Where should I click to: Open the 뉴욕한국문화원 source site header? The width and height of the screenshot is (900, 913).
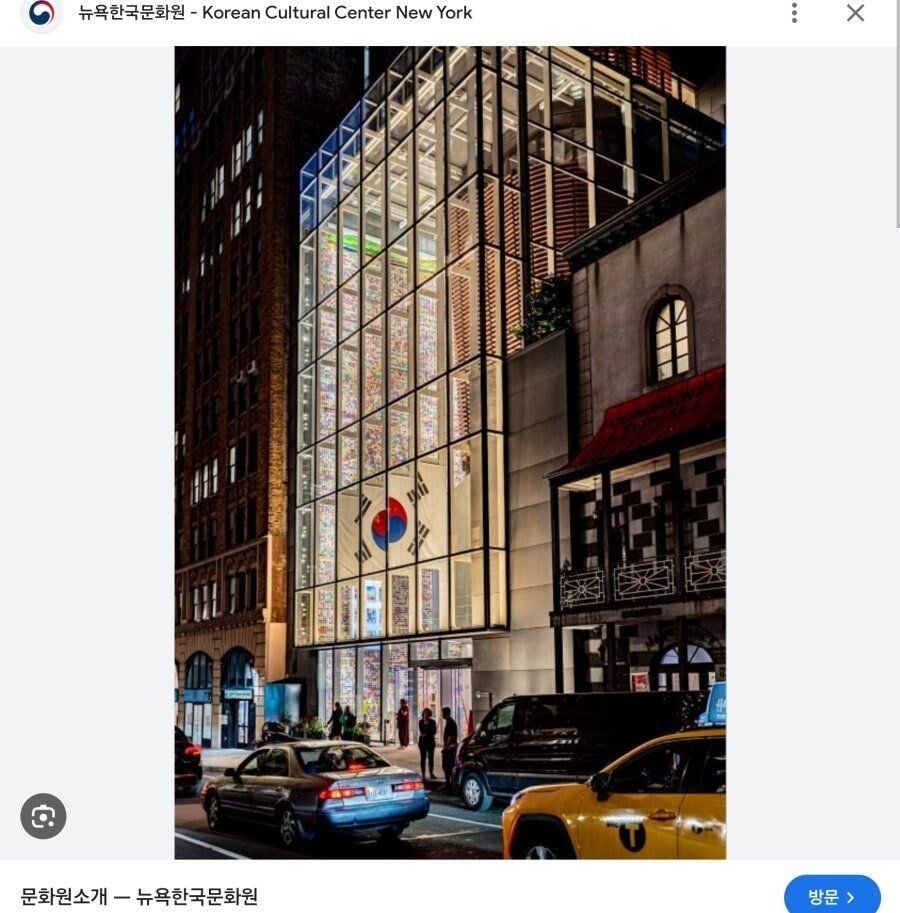tap(275, 13)
